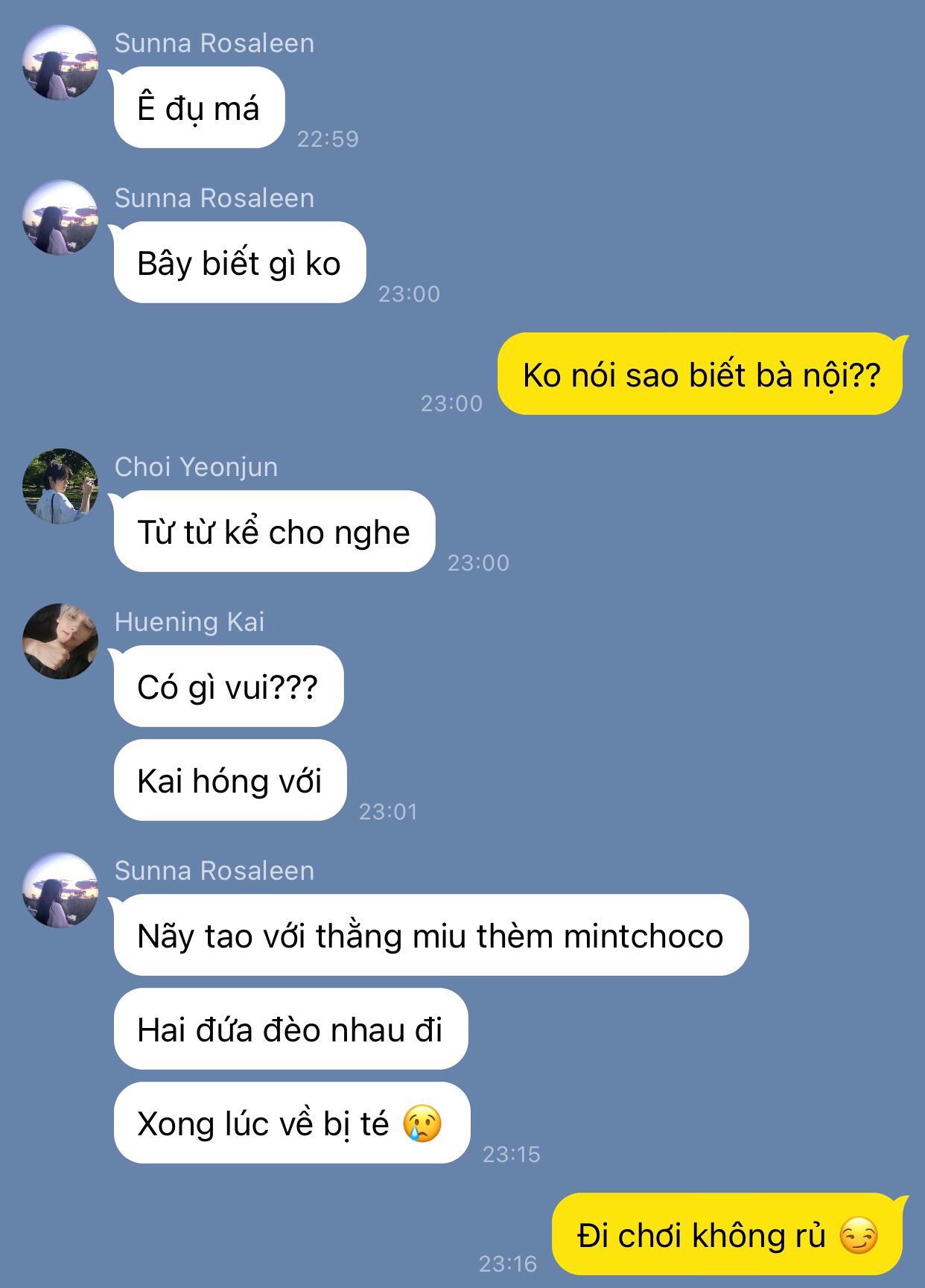The width and height of the screenshot is (925, 1288).
Task: Tap Sunna Rosaleen's avatar beside the mintchoco message
Action: click(x=60, y=890)
